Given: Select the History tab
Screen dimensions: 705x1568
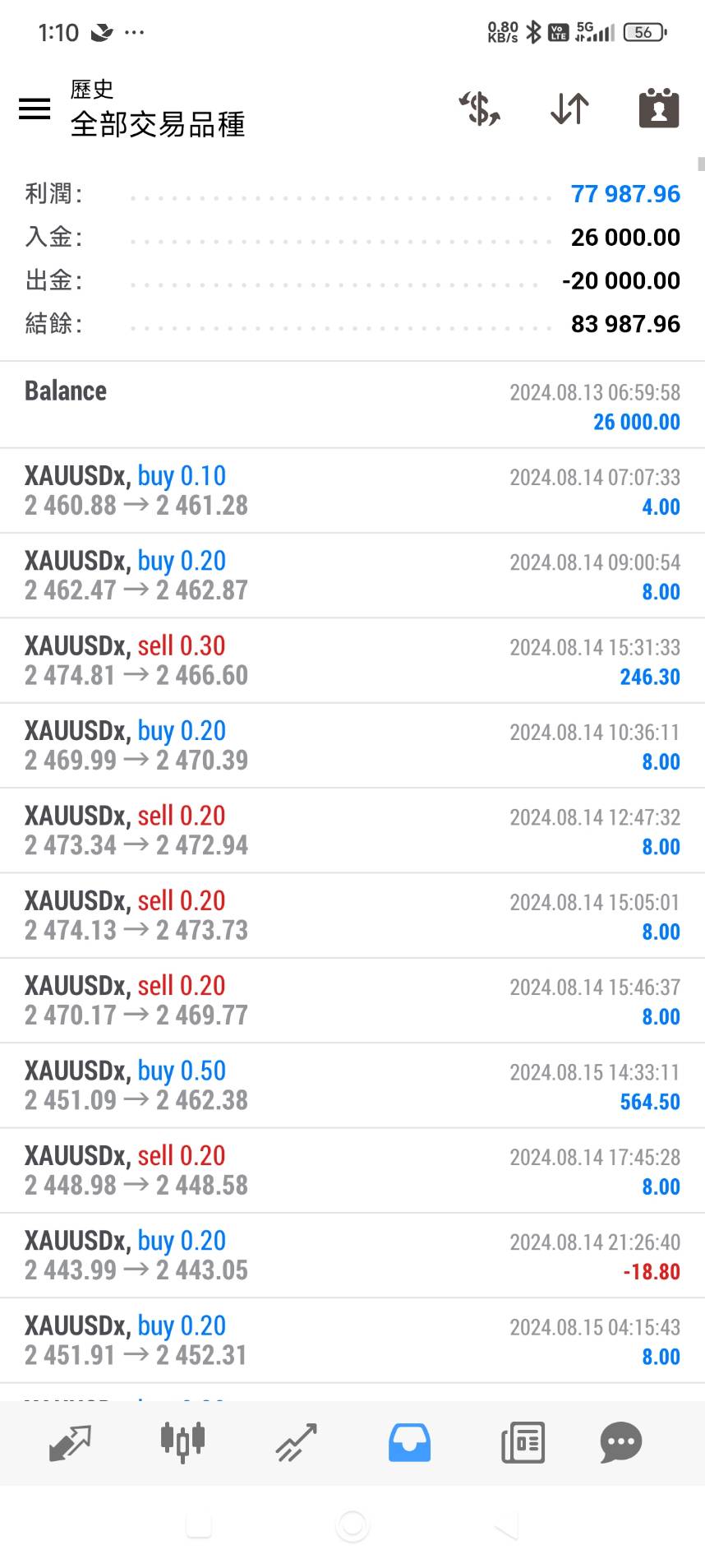Looking at the screenshot, I should [409, 1442].
